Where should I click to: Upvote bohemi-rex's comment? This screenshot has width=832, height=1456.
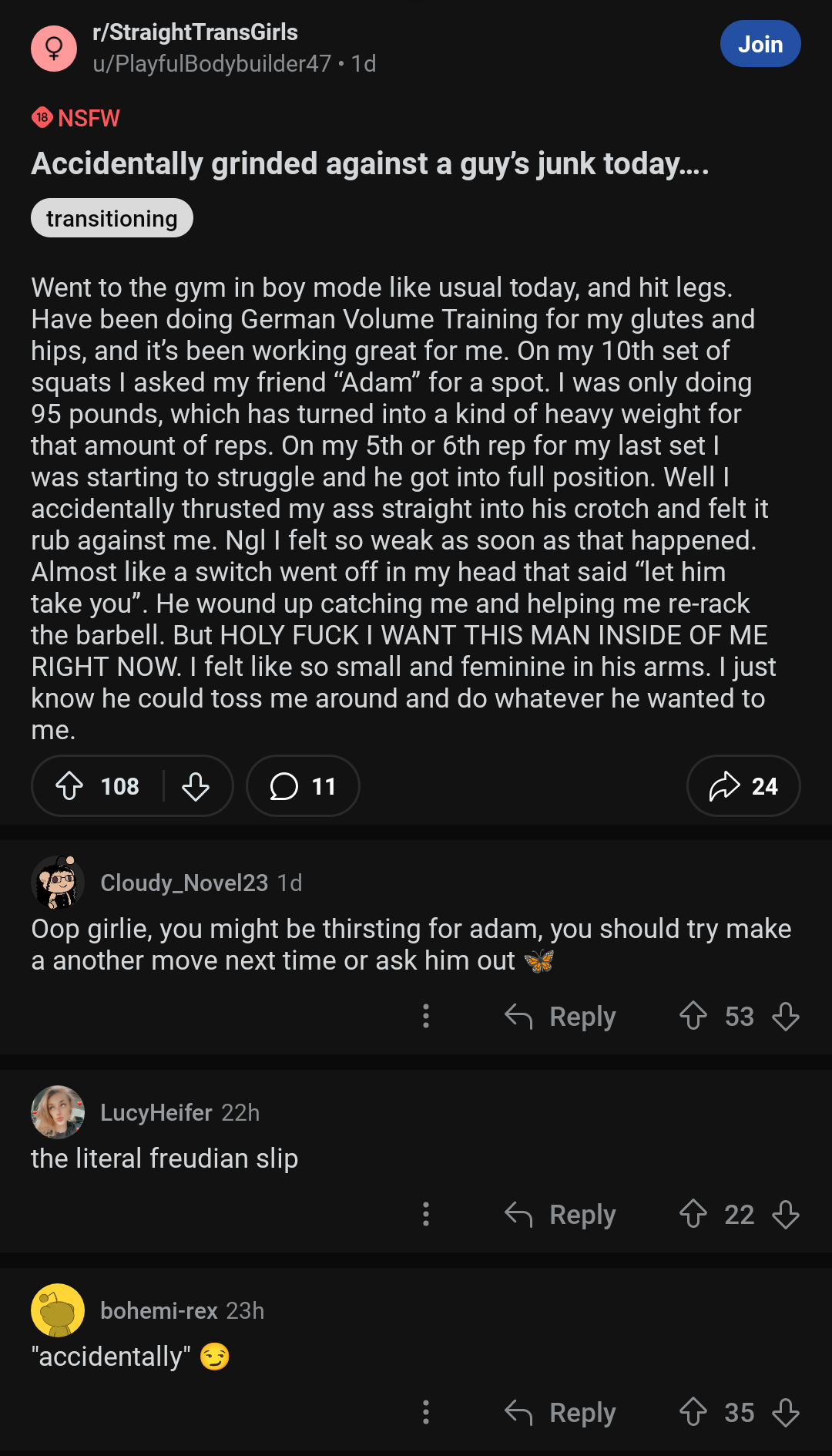pyautogui.click(x=693, y=1412)
